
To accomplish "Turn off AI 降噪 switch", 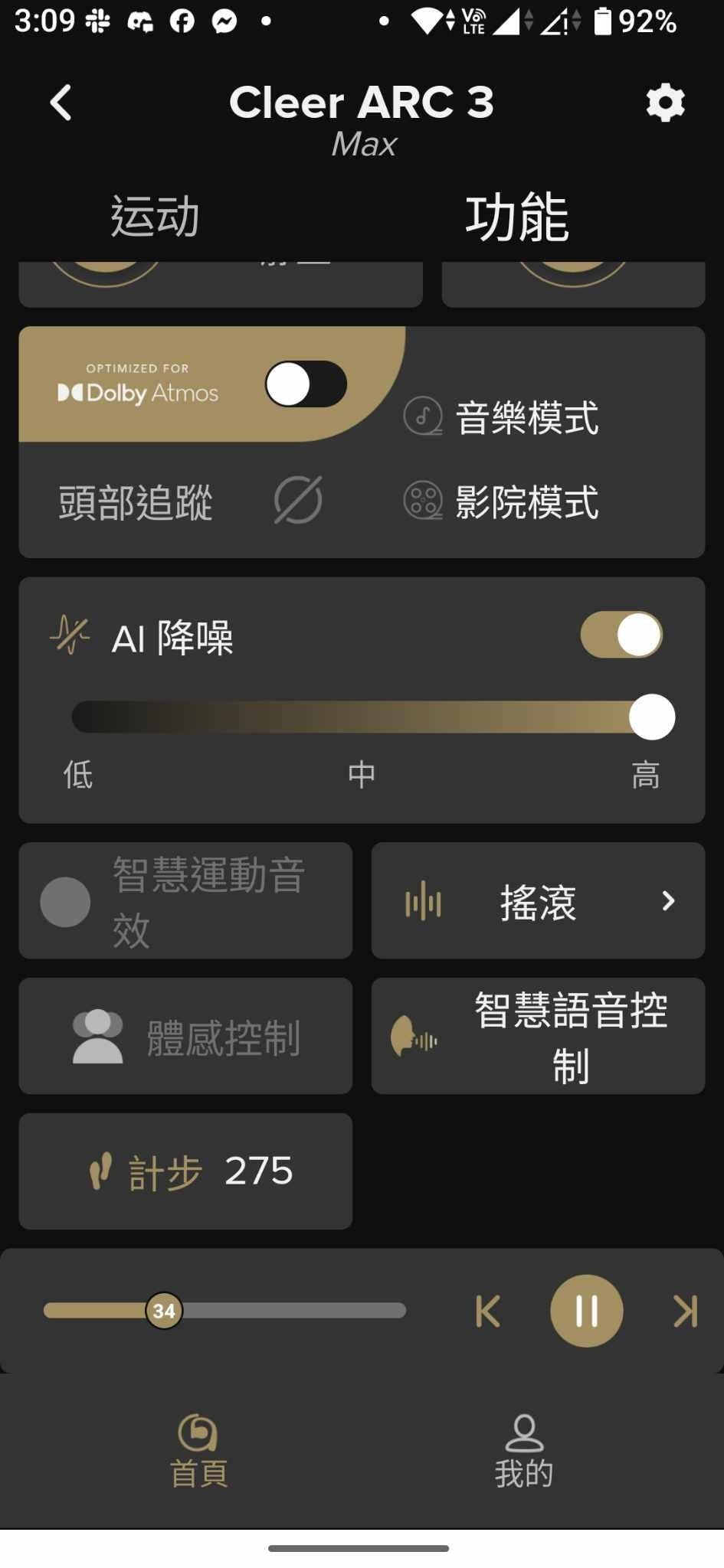I will pos(621,635).
